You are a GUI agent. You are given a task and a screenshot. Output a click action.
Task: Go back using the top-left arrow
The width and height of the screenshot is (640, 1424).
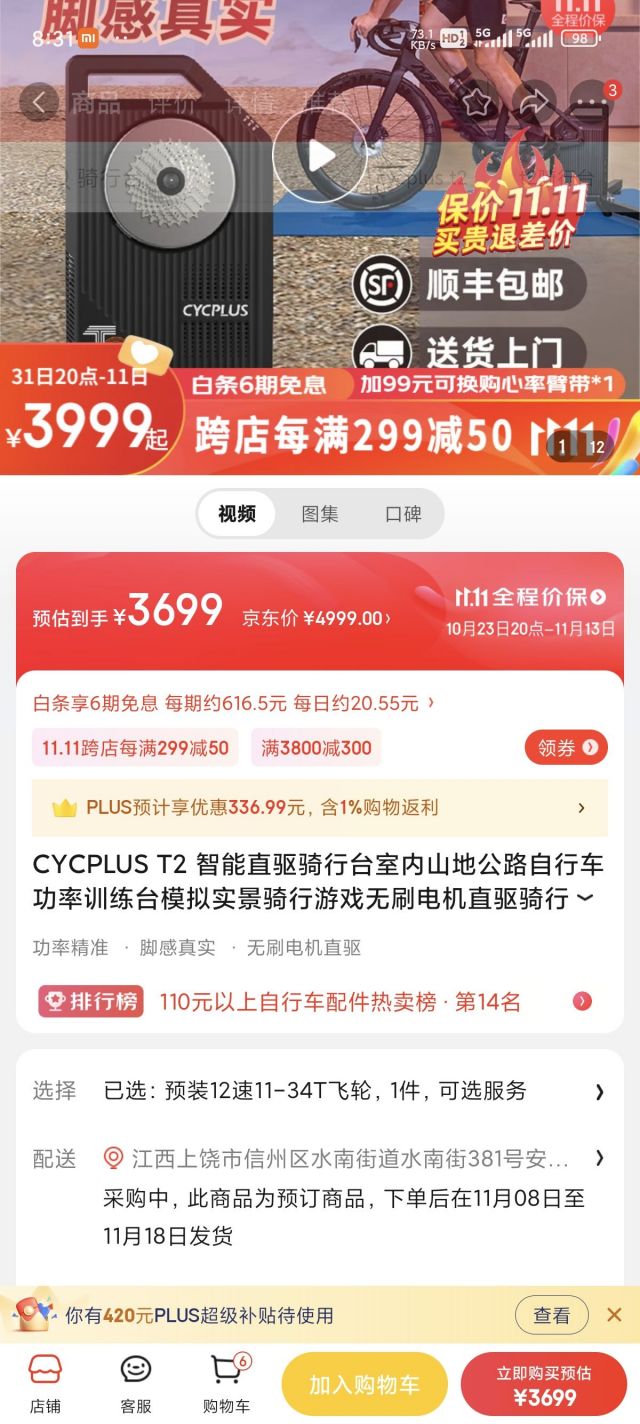point(40,102)
